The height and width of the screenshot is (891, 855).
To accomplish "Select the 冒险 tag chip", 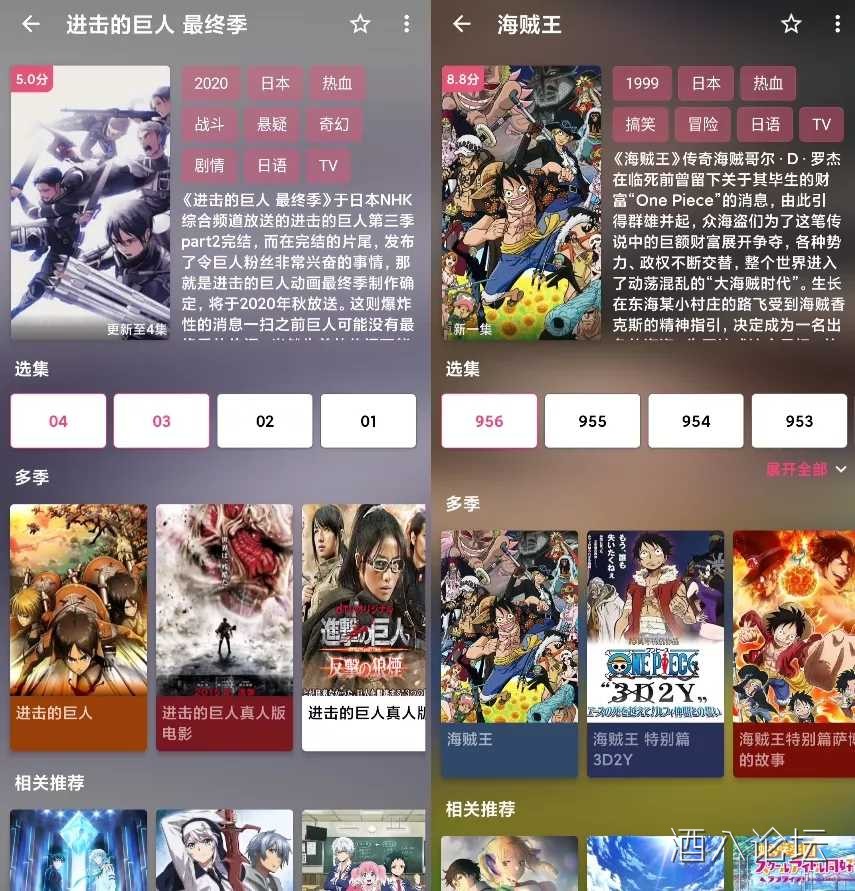I will tap(703, 124).
